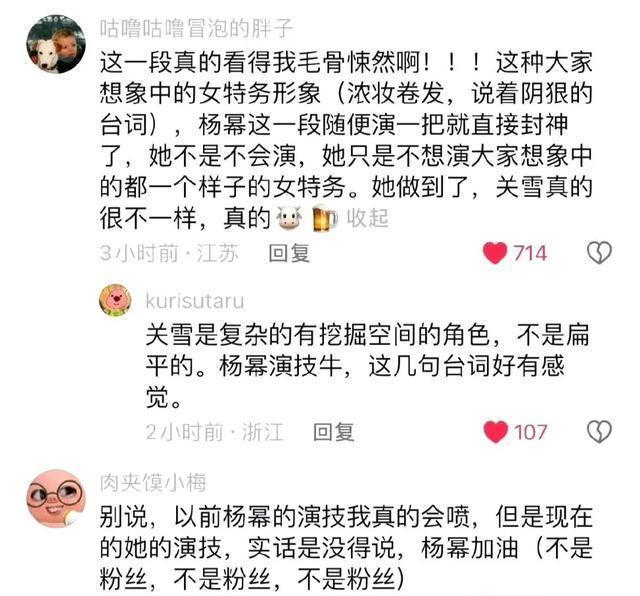Dislike the comment with 714 likes
Image resolution: width=640 pixels, height=596 pixels.
[598, 253]
